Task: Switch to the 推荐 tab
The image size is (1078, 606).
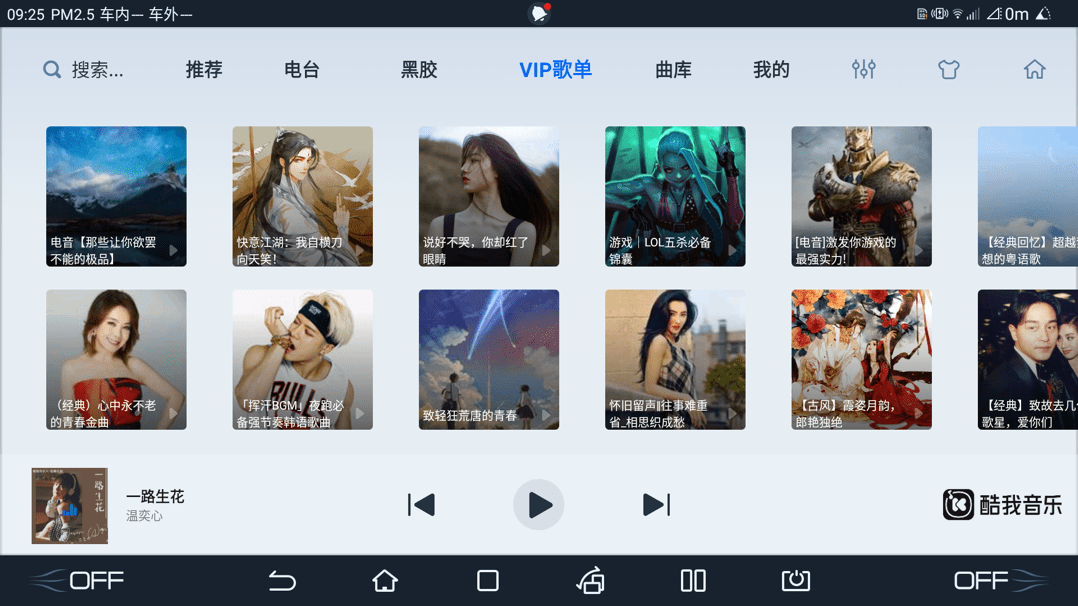Action: click(204, 70)
